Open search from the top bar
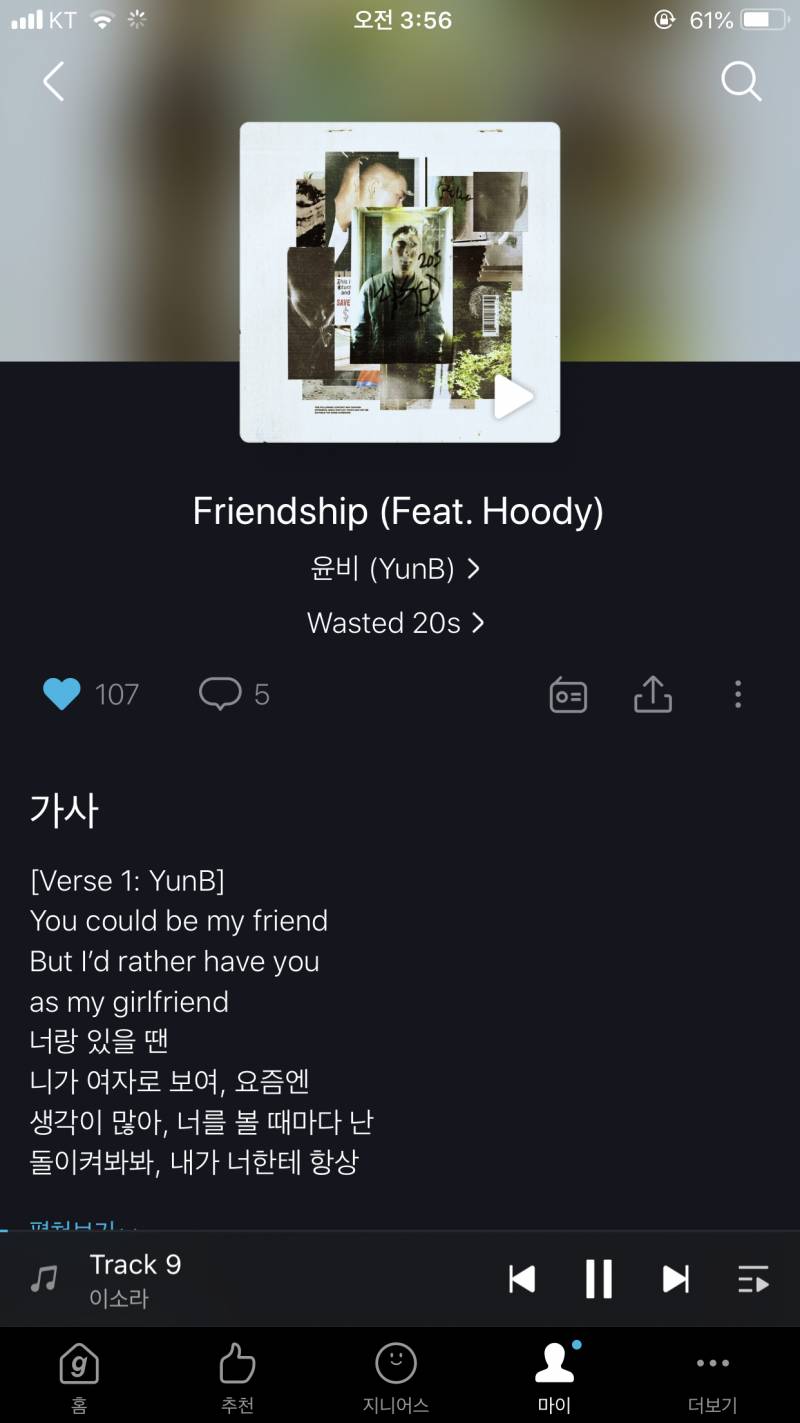The height and width of the screenshot is (1423, 800). pos(741,83)
